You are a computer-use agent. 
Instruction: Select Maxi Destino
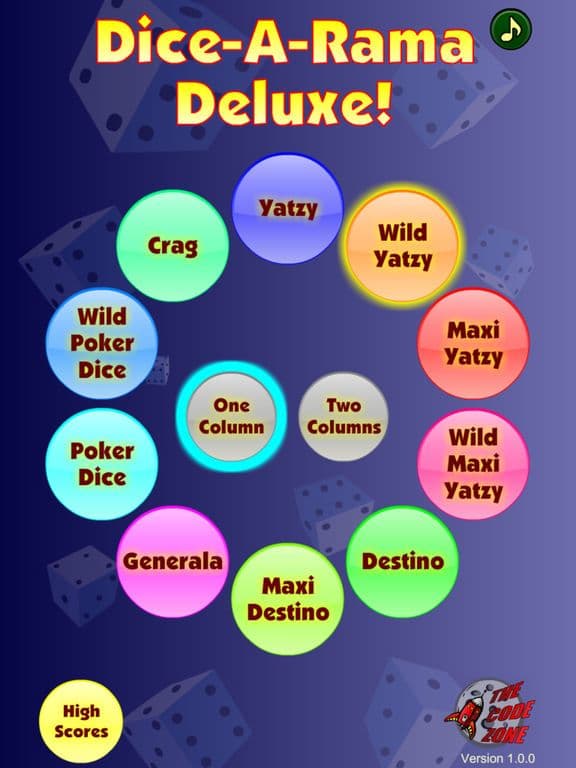[288, 599]
